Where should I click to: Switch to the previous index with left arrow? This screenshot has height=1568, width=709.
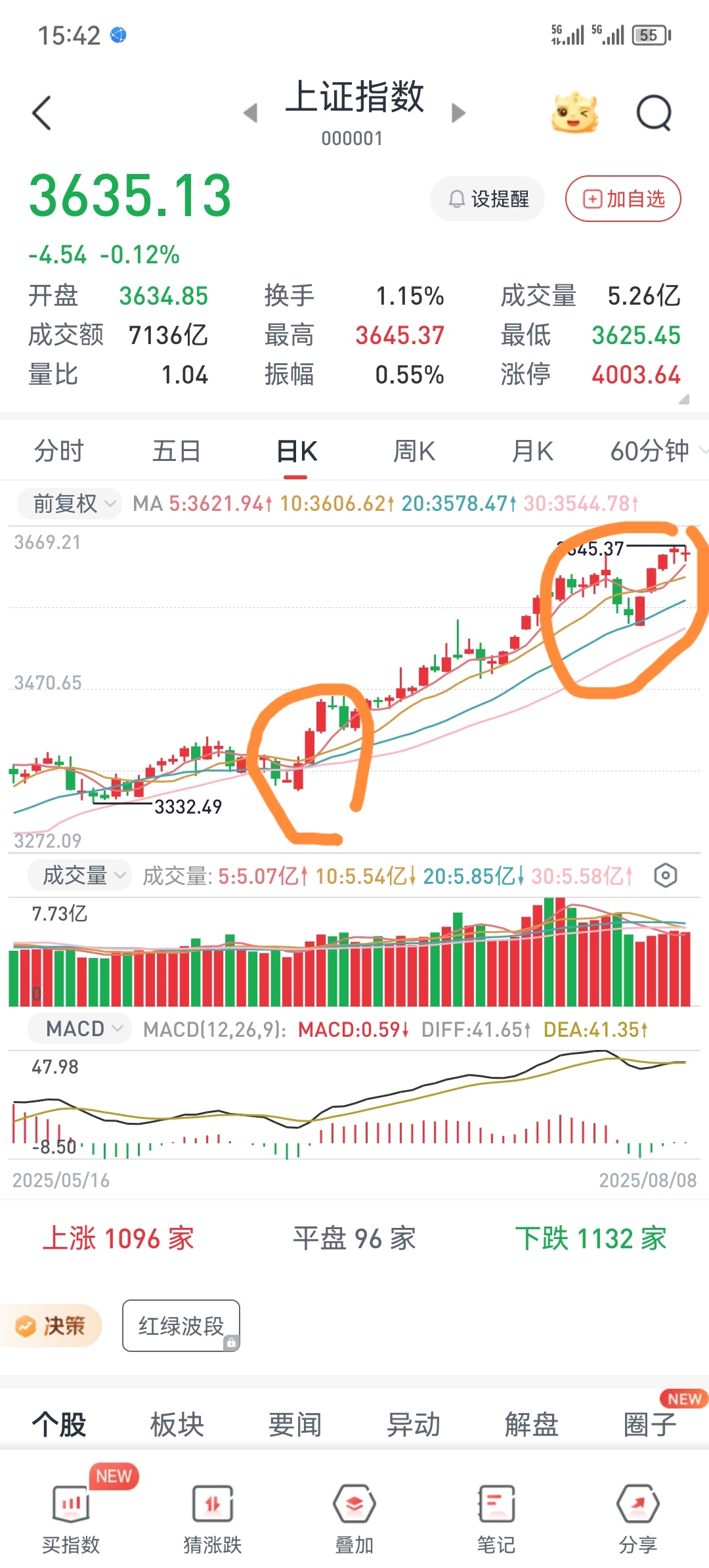pos(250,113)
